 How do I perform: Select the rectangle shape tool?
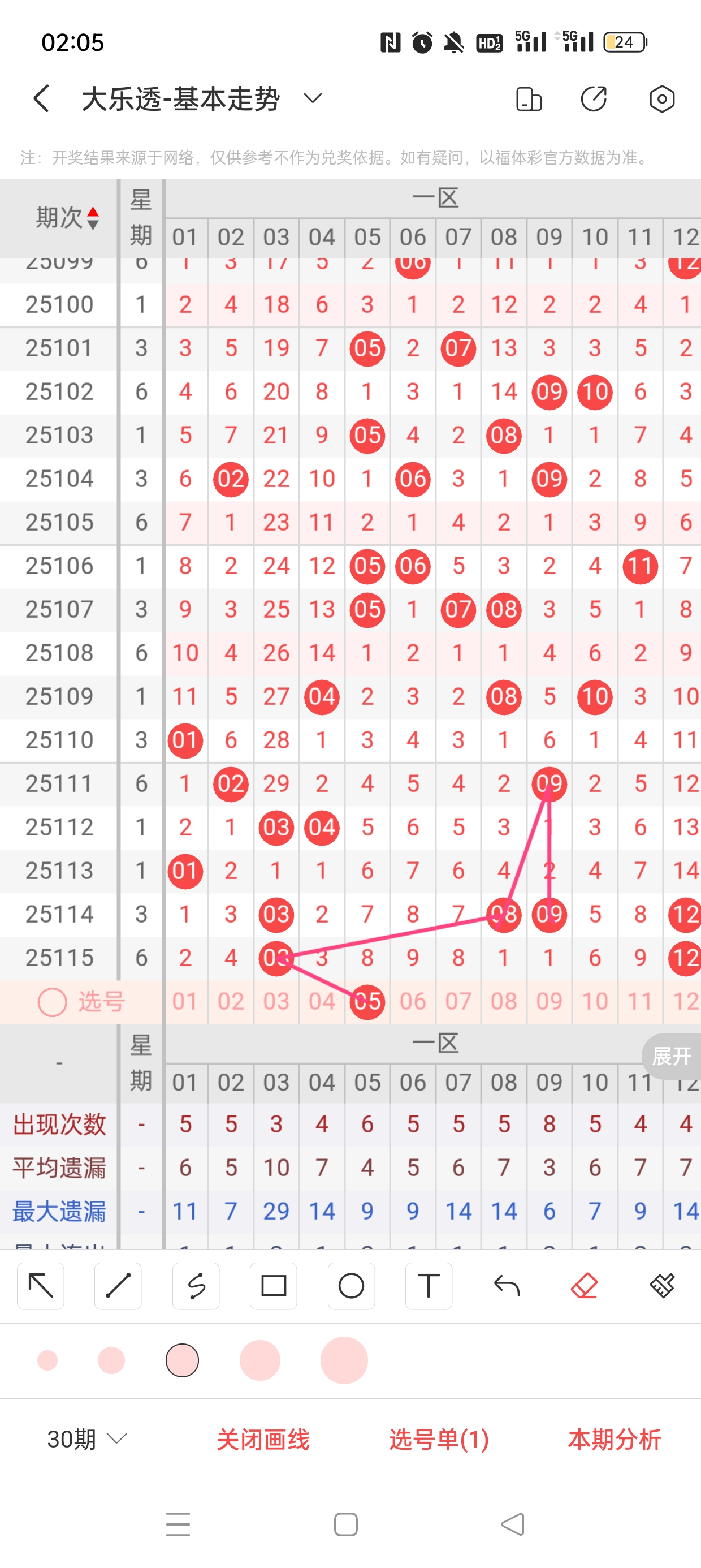pos(274,1286)
